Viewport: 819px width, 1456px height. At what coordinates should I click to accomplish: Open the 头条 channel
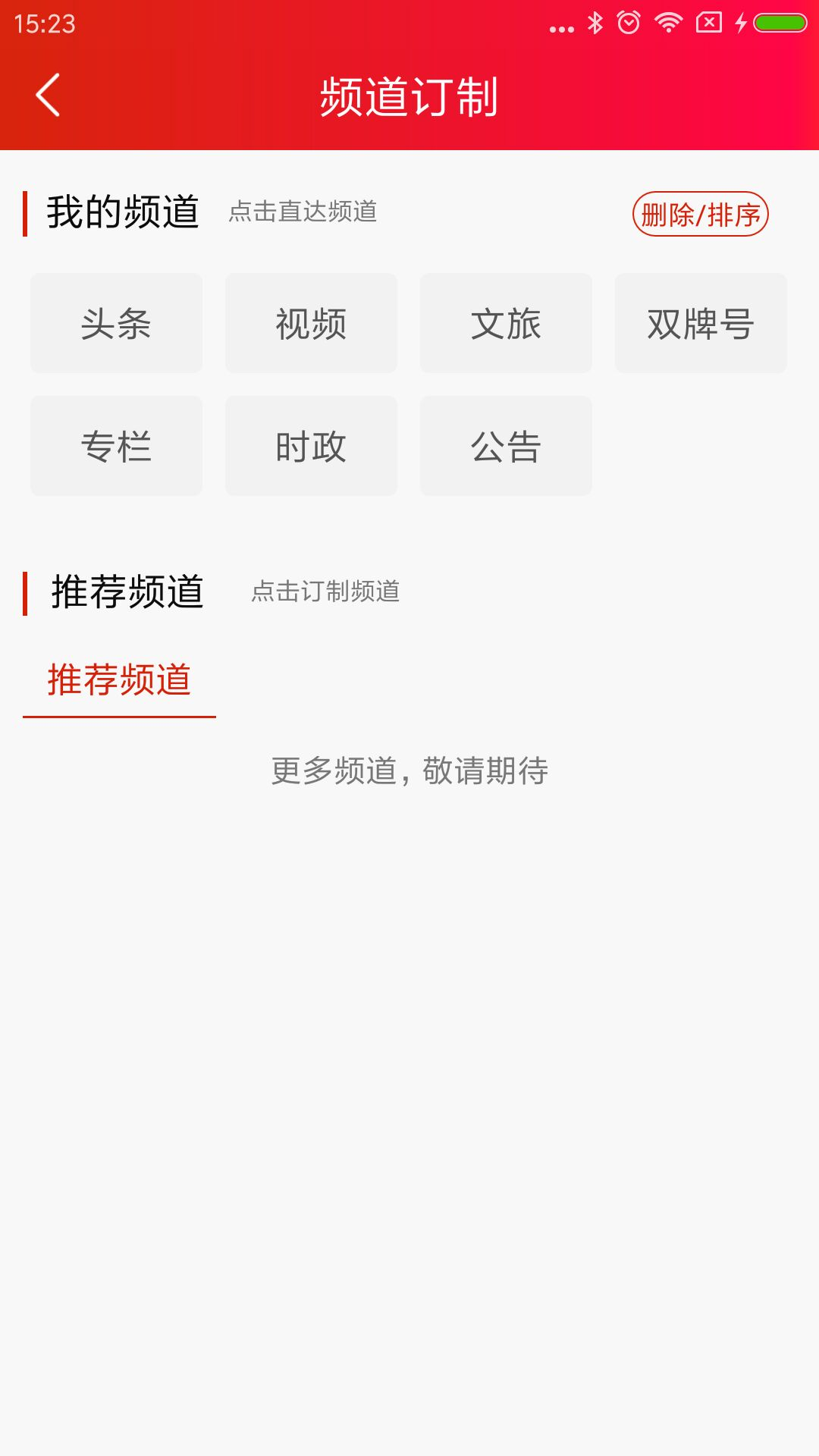point(116,323)
